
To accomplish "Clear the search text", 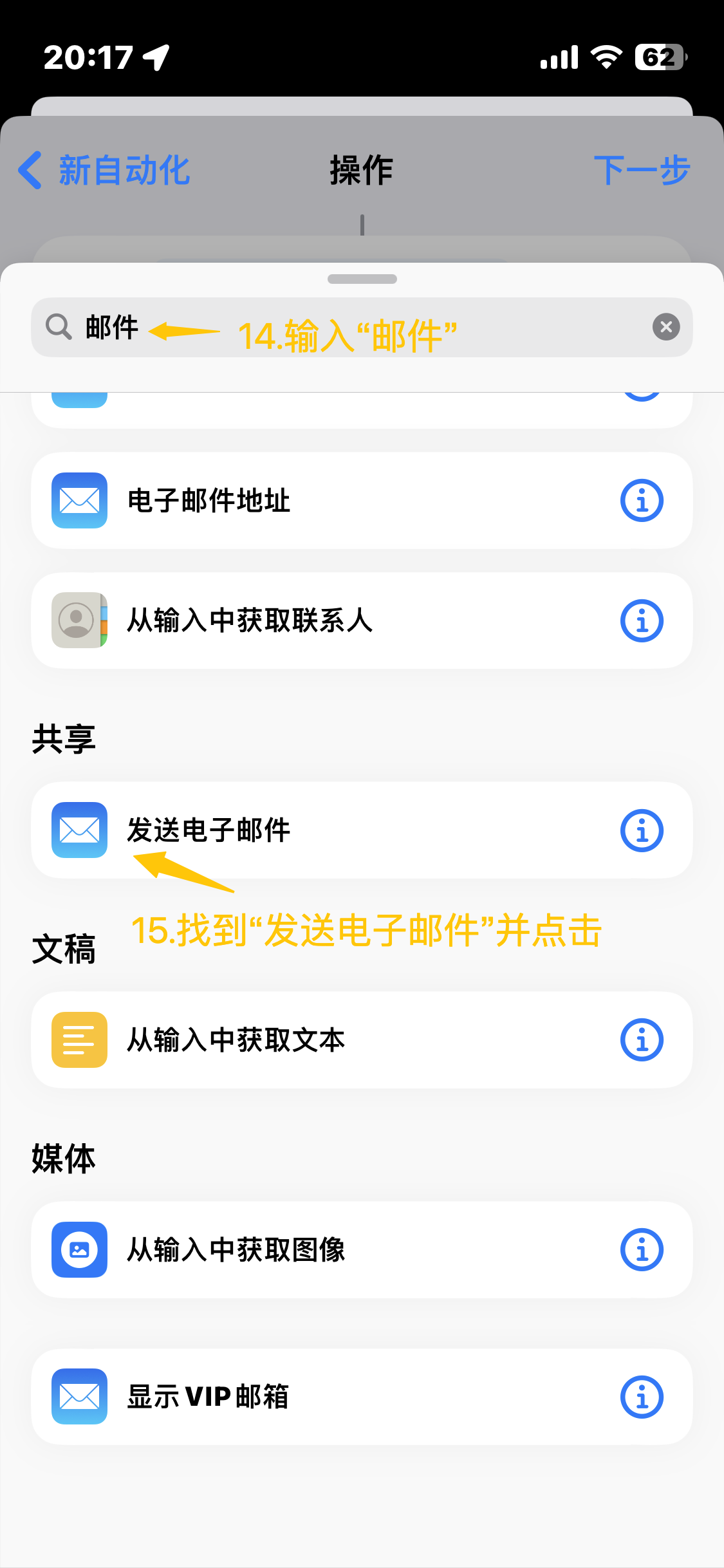I will point(666,327).
